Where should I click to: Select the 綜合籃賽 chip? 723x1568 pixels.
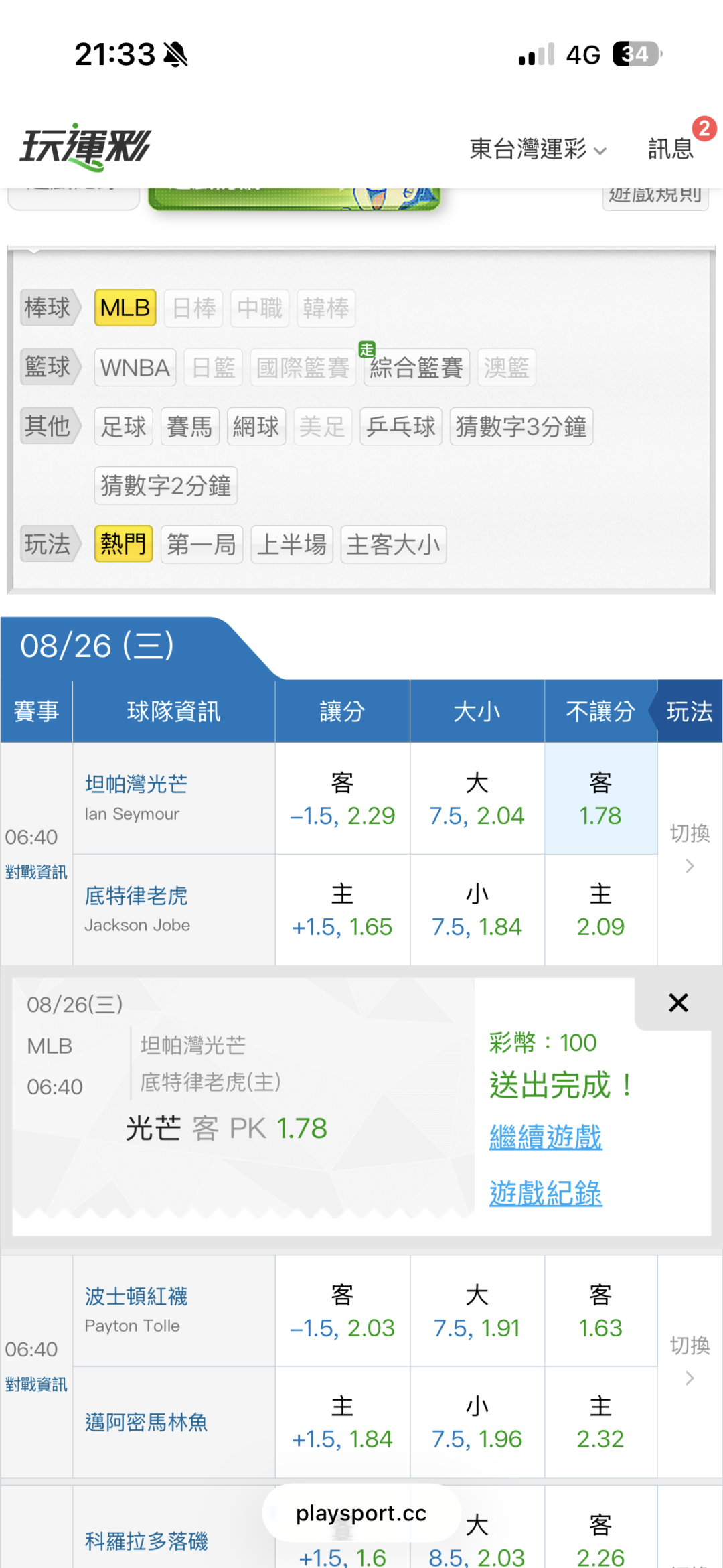[x=416, y=368]
